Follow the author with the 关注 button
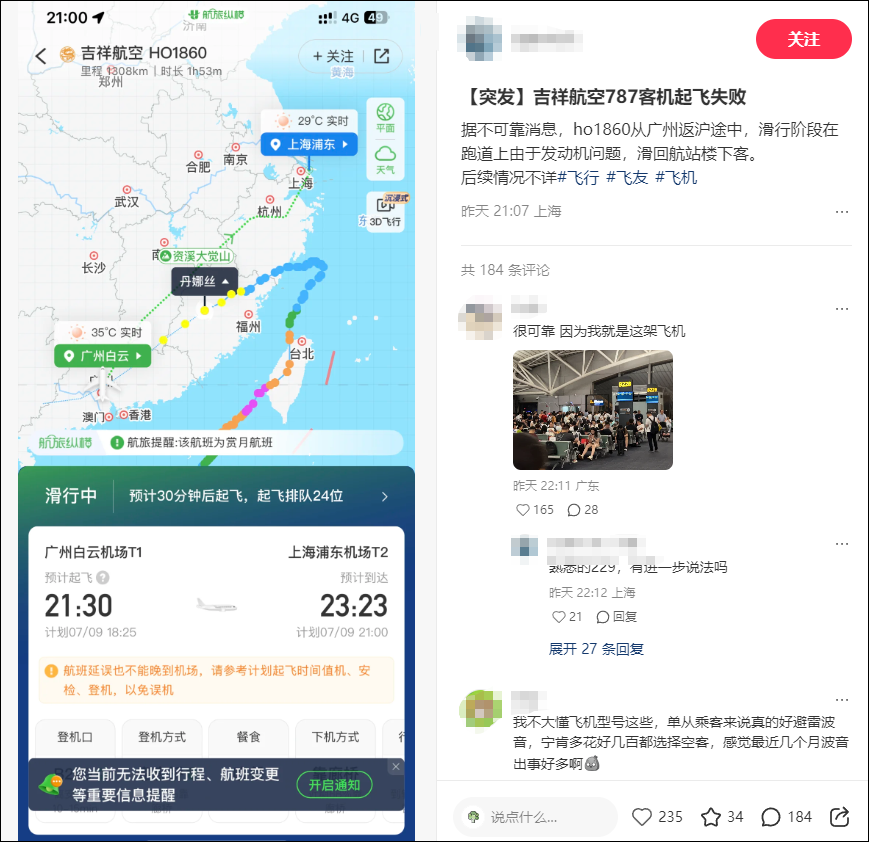Screen dimensions: 869x842 click(x=803, y=39)
